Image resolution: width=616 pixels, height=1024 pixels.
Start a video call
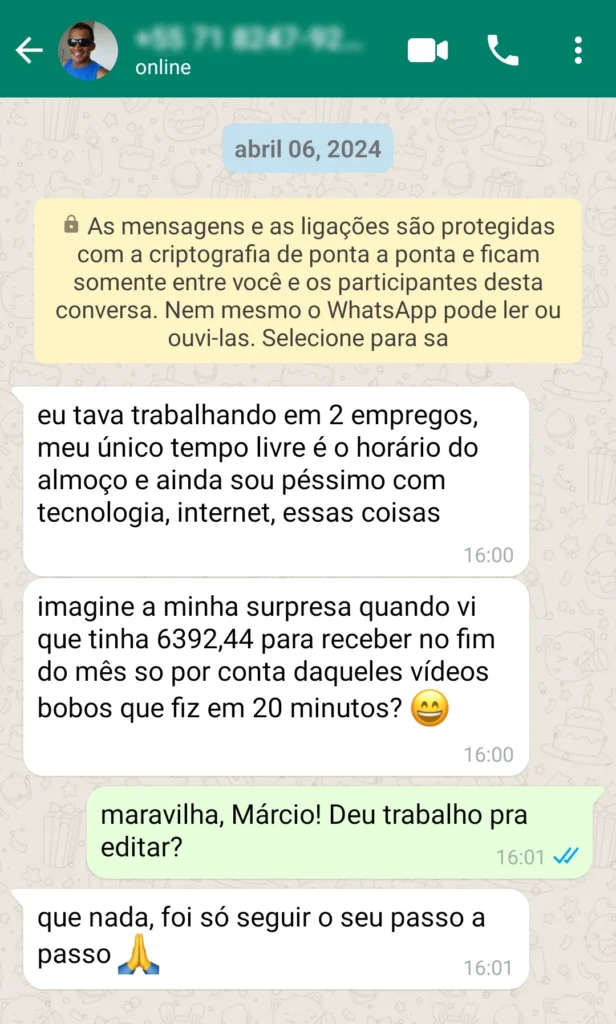click(x=428, y=50)
